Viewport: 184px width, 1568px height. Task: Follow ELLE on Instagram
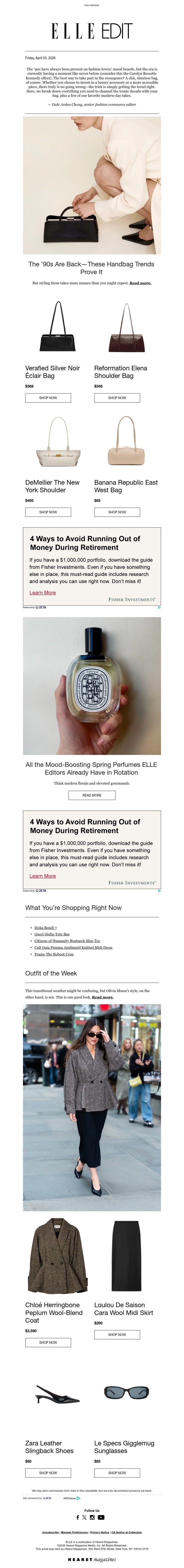[x=92, y=1517]
